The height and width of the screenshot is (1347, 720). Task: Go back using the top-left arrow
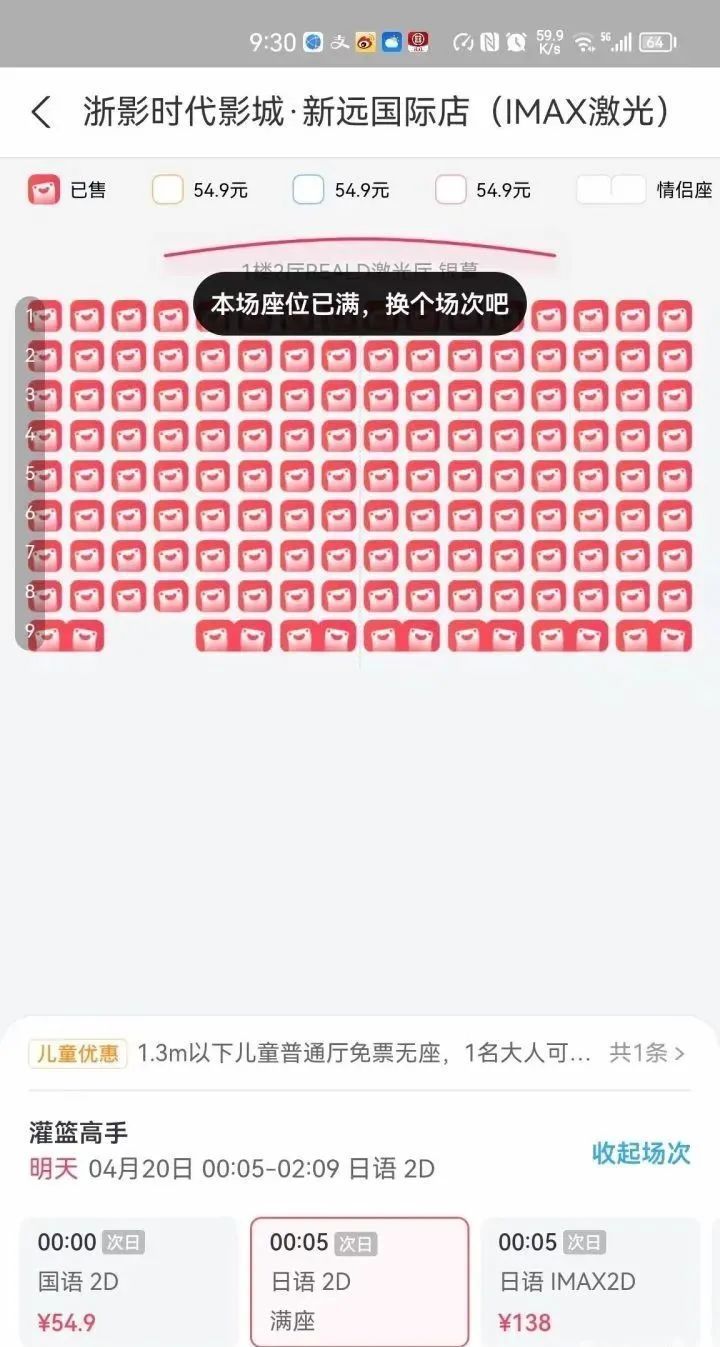[41, 112]
